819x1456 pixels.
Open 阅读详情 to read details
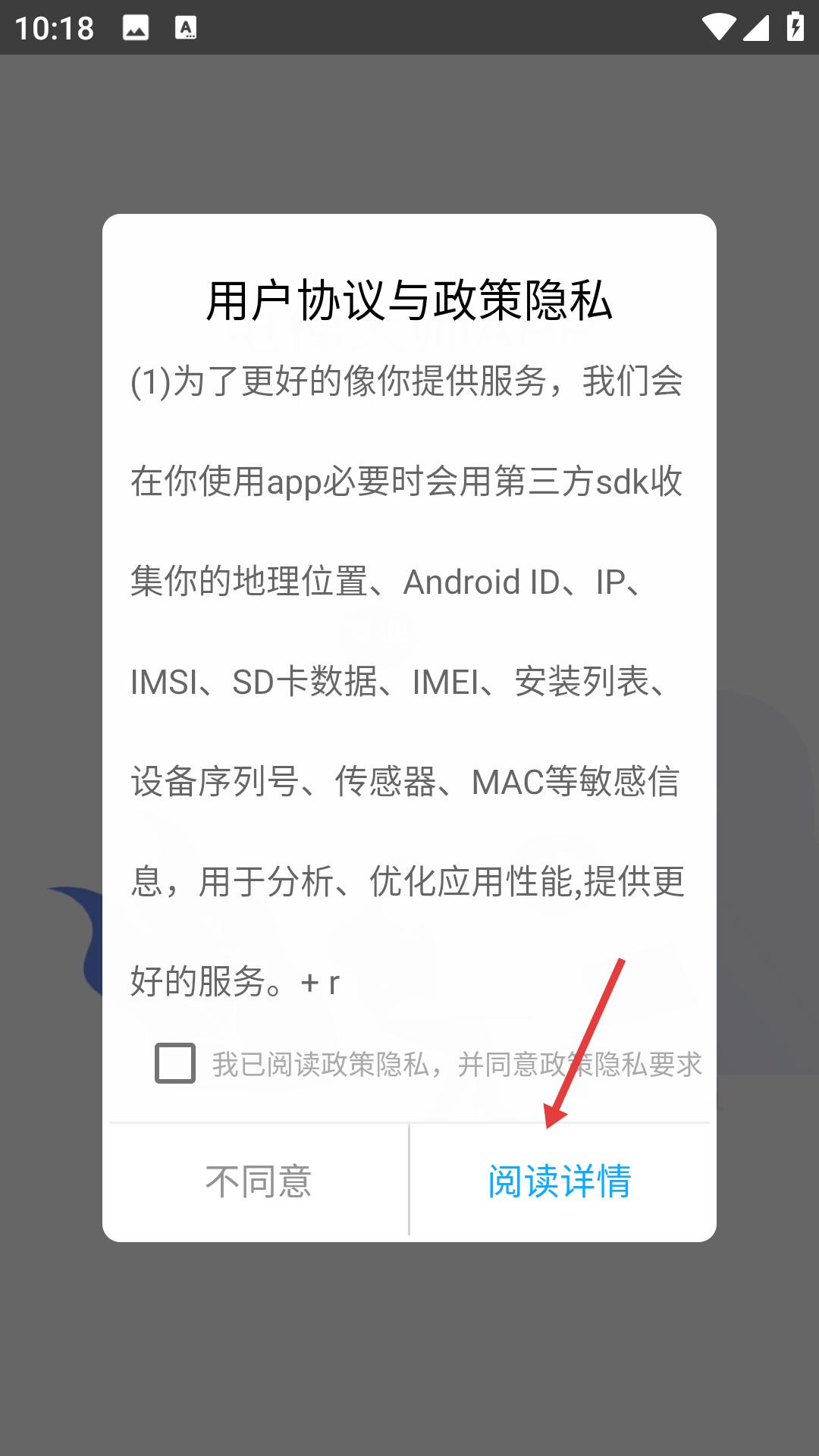tap(560, 1181)
